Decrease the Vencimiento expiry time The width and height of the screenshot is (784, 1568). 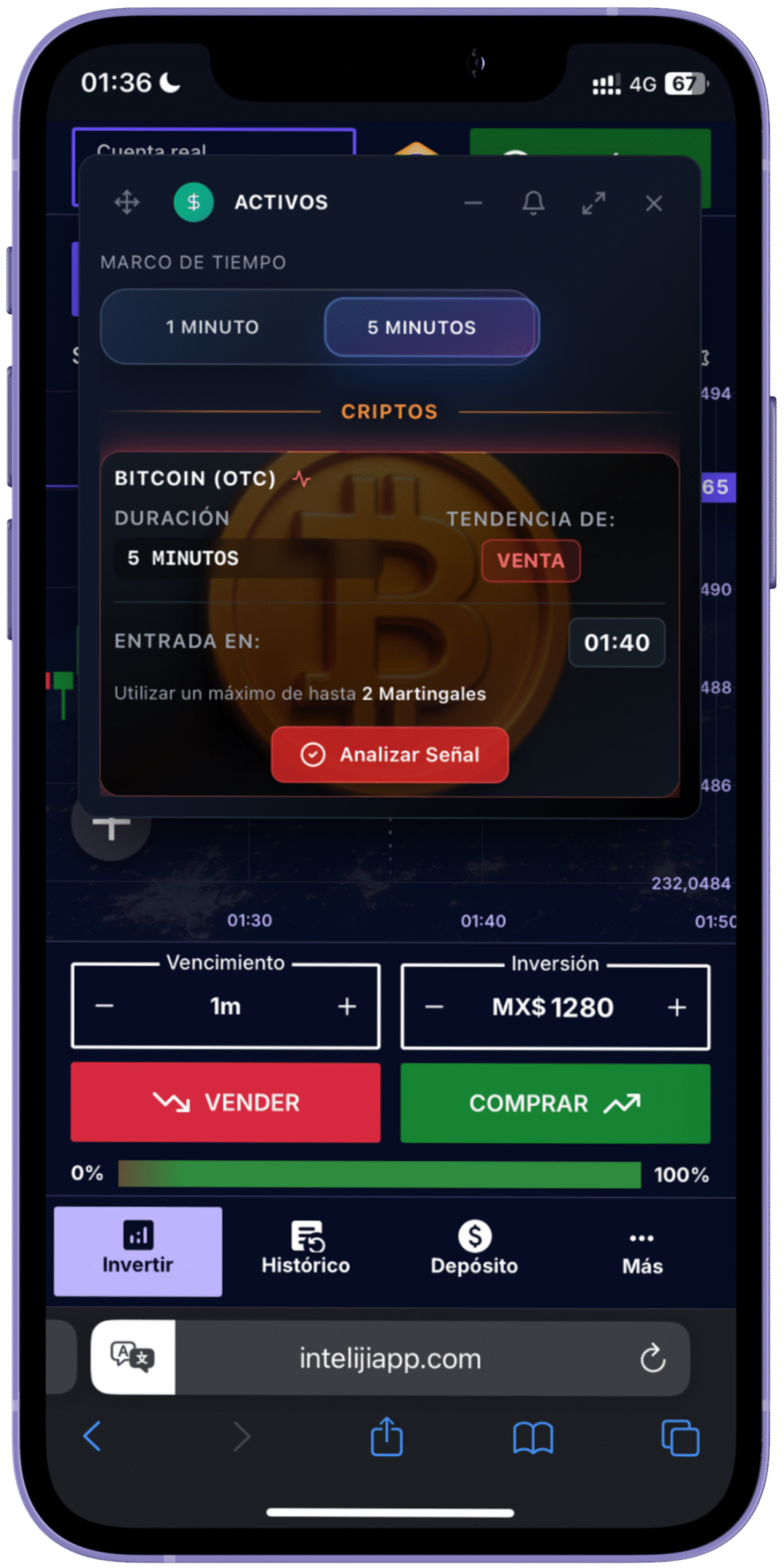pos(105,1006)
